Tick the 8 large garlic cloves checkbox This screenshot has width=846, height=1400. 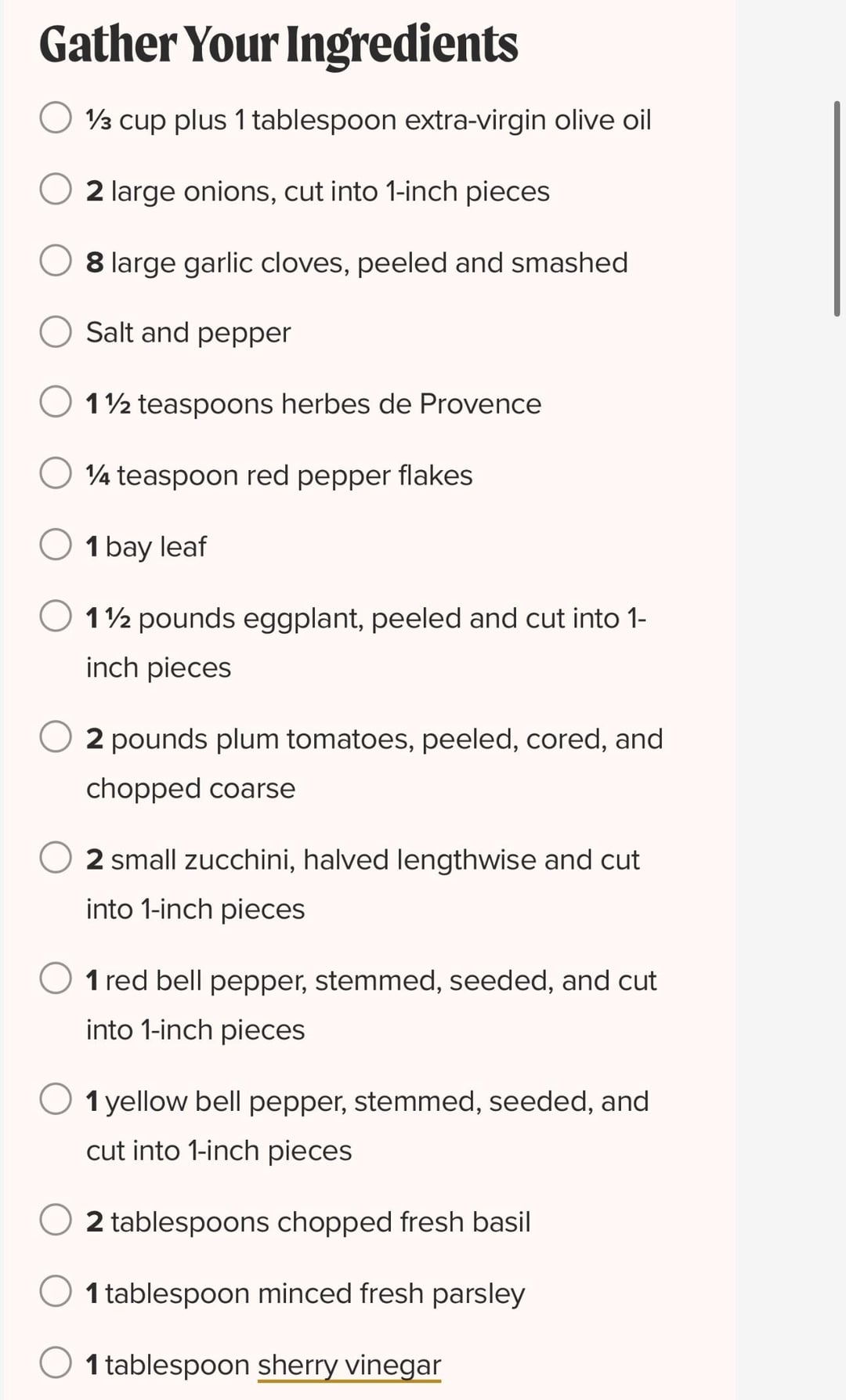pos(56,260)
